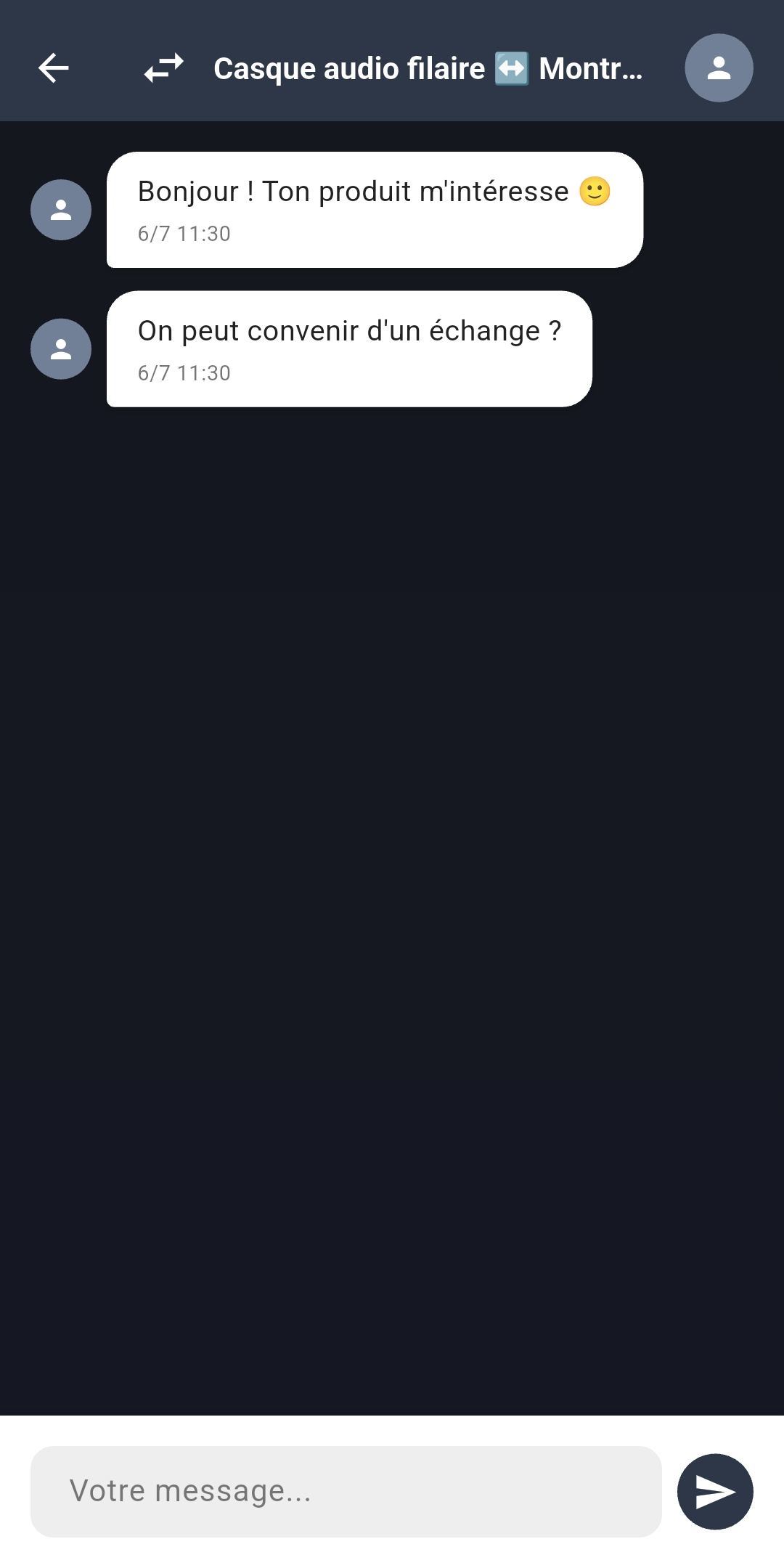Screen dimensions: 784x1568
Task: Tap the avatar beside "On peut convenir d'un échange ?"
Action: point(61,349)
